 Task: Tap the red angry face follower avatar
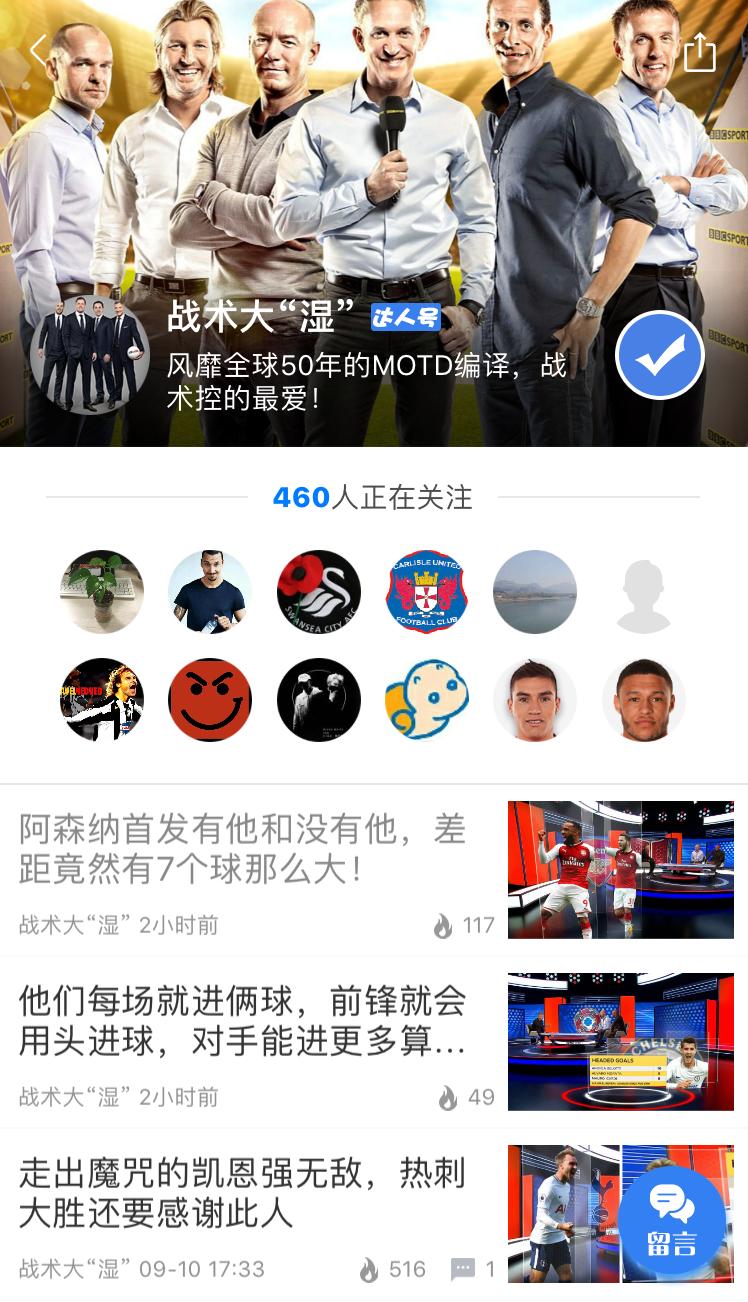[209, 700]
